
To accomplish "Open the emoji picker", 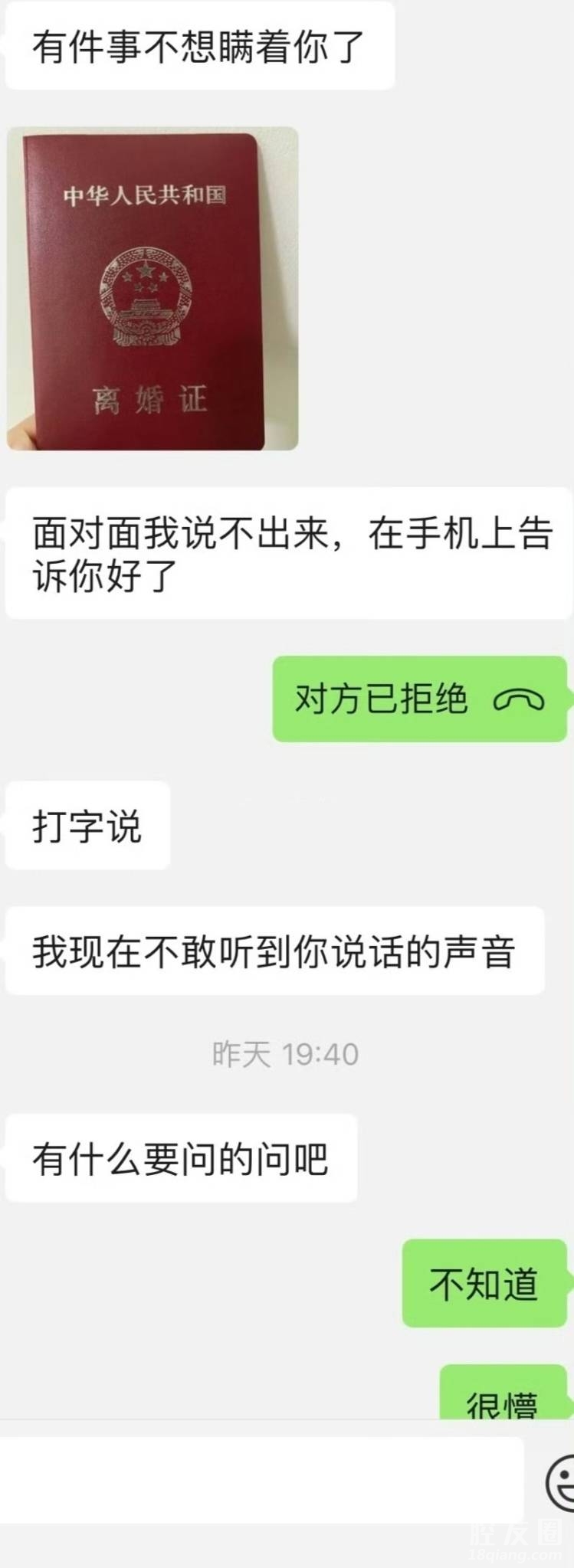I will point(562,1483).
